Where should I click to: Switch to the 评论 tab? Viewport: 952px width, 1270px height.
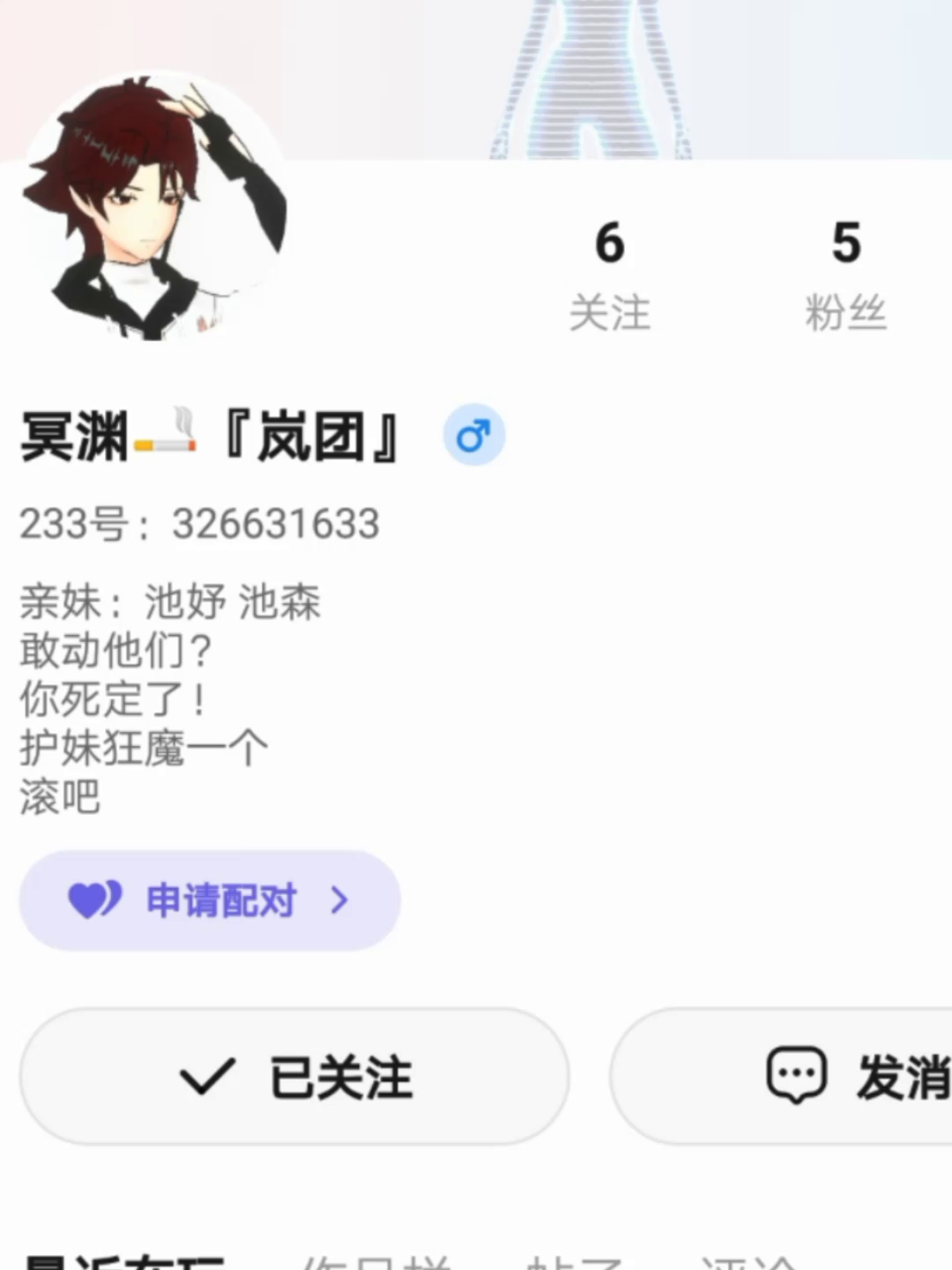tap(747, 1263)
